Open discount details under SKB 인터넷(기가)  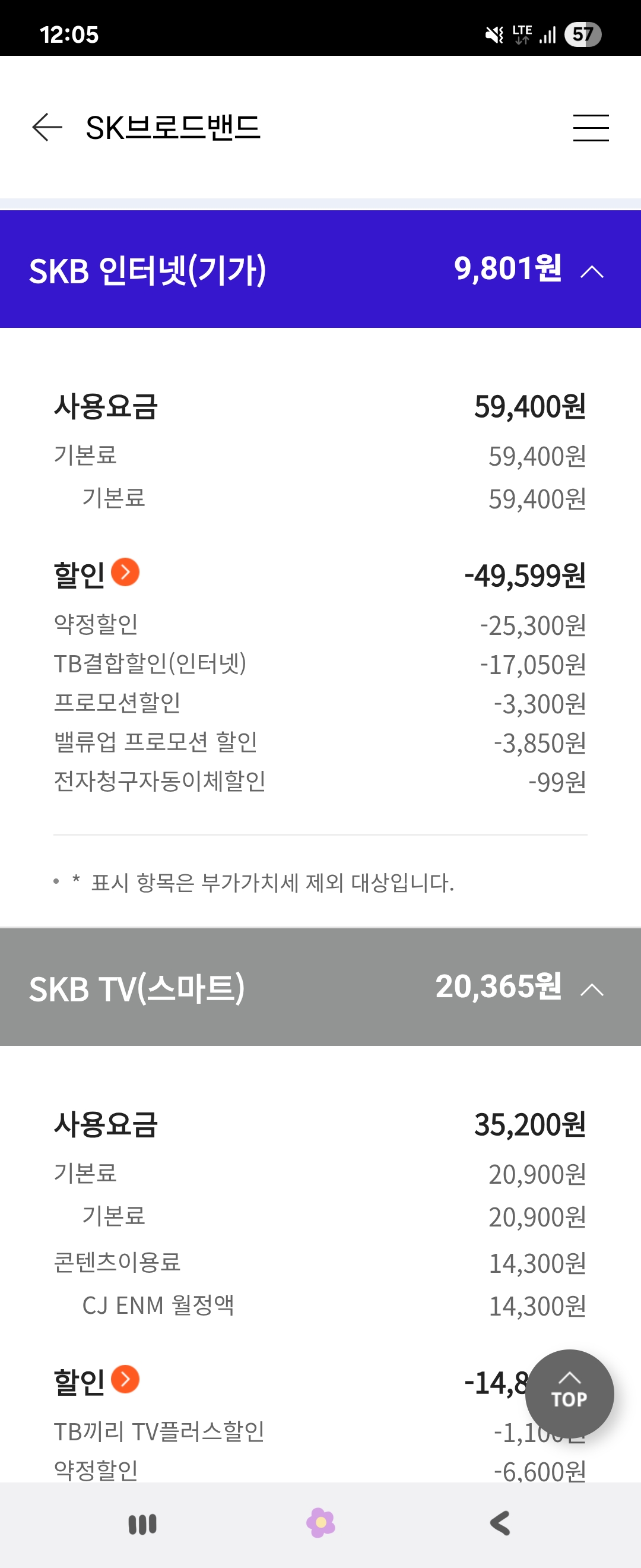[x=125, y=572]
